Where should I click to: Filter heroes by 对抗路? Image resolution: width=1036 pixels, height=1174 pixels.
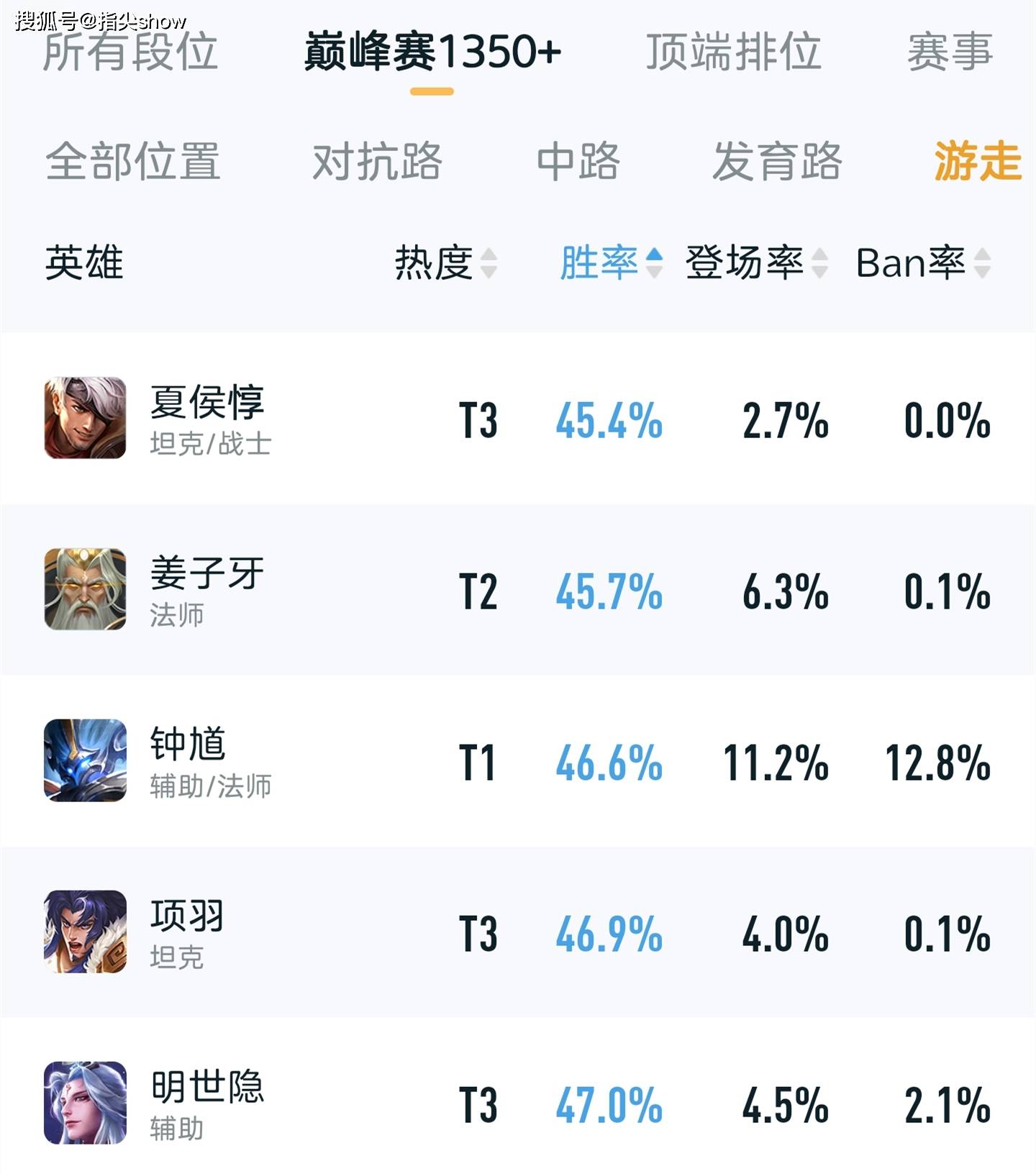377,161
